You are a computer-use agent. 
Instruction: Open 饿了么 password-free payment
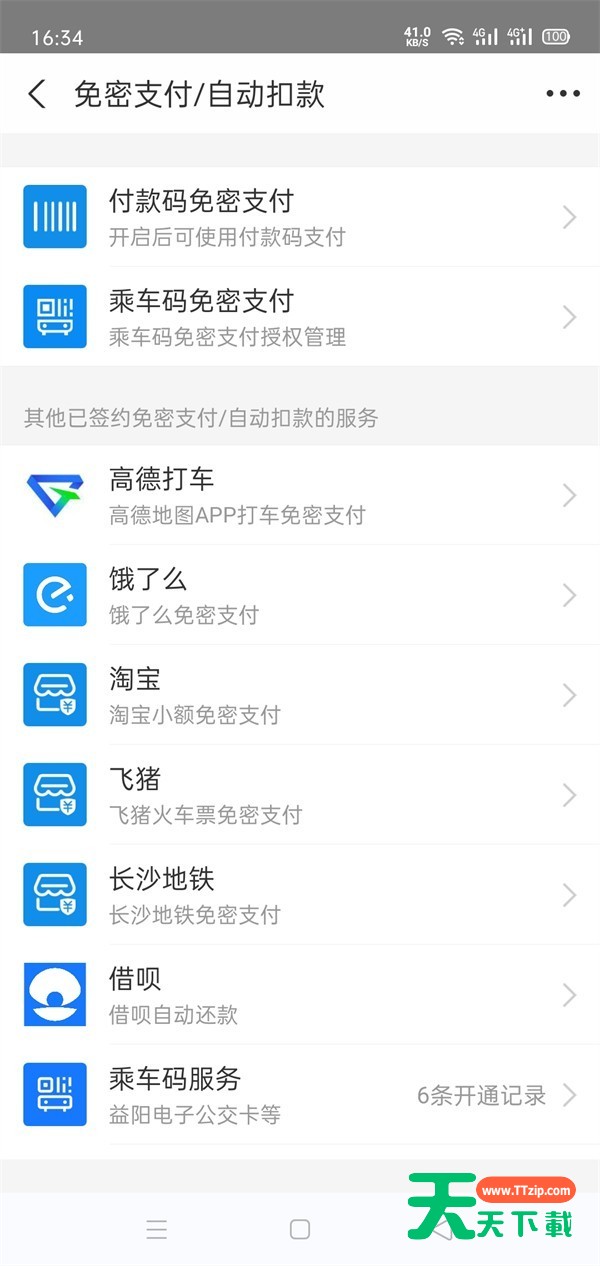pyautogui.click(x=300, y=595)
